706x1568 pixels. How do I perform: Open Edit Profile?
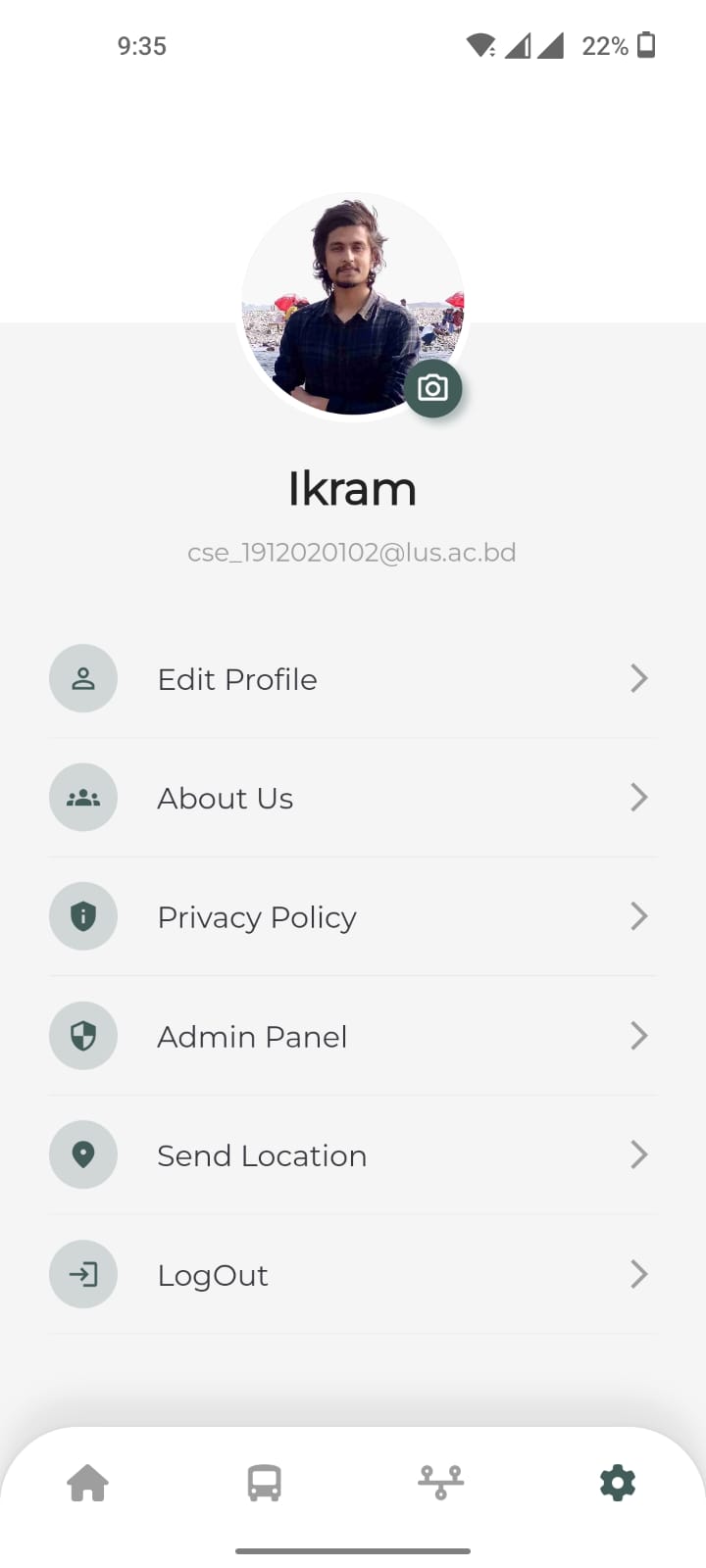pyautogui.click(x=353, y=678)
